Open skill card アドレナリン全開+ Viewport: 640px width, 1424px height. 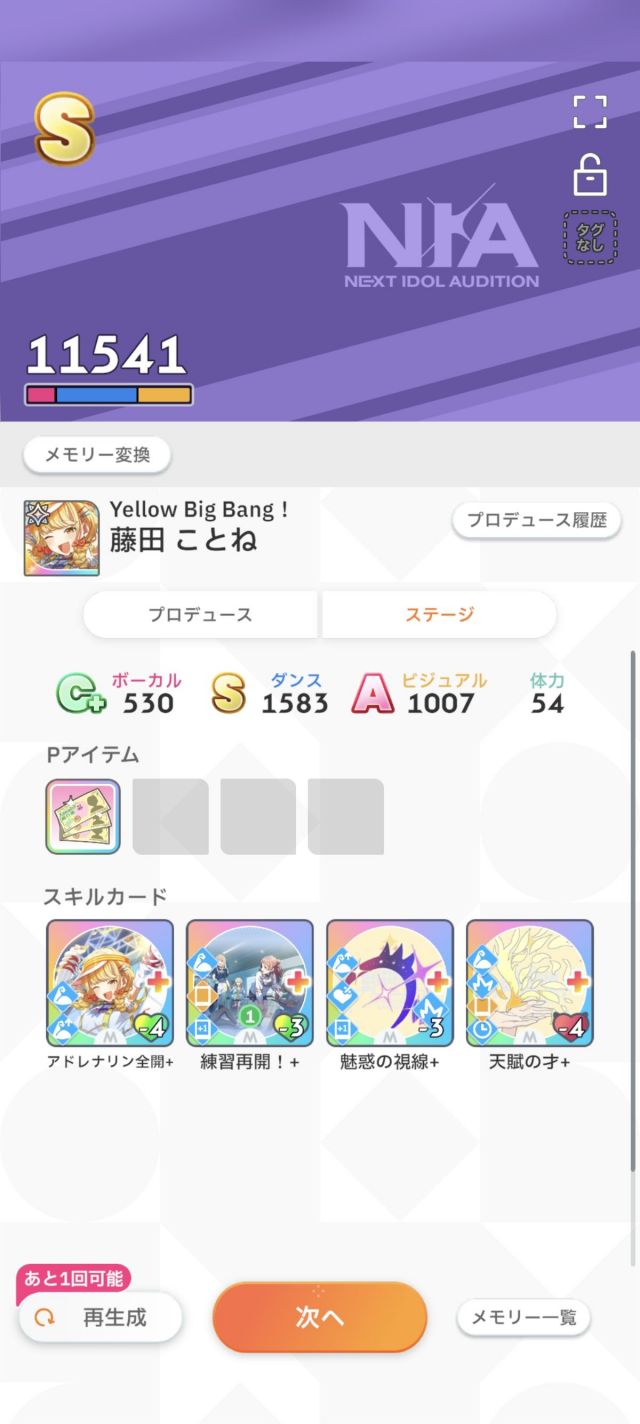click(110, 982)
